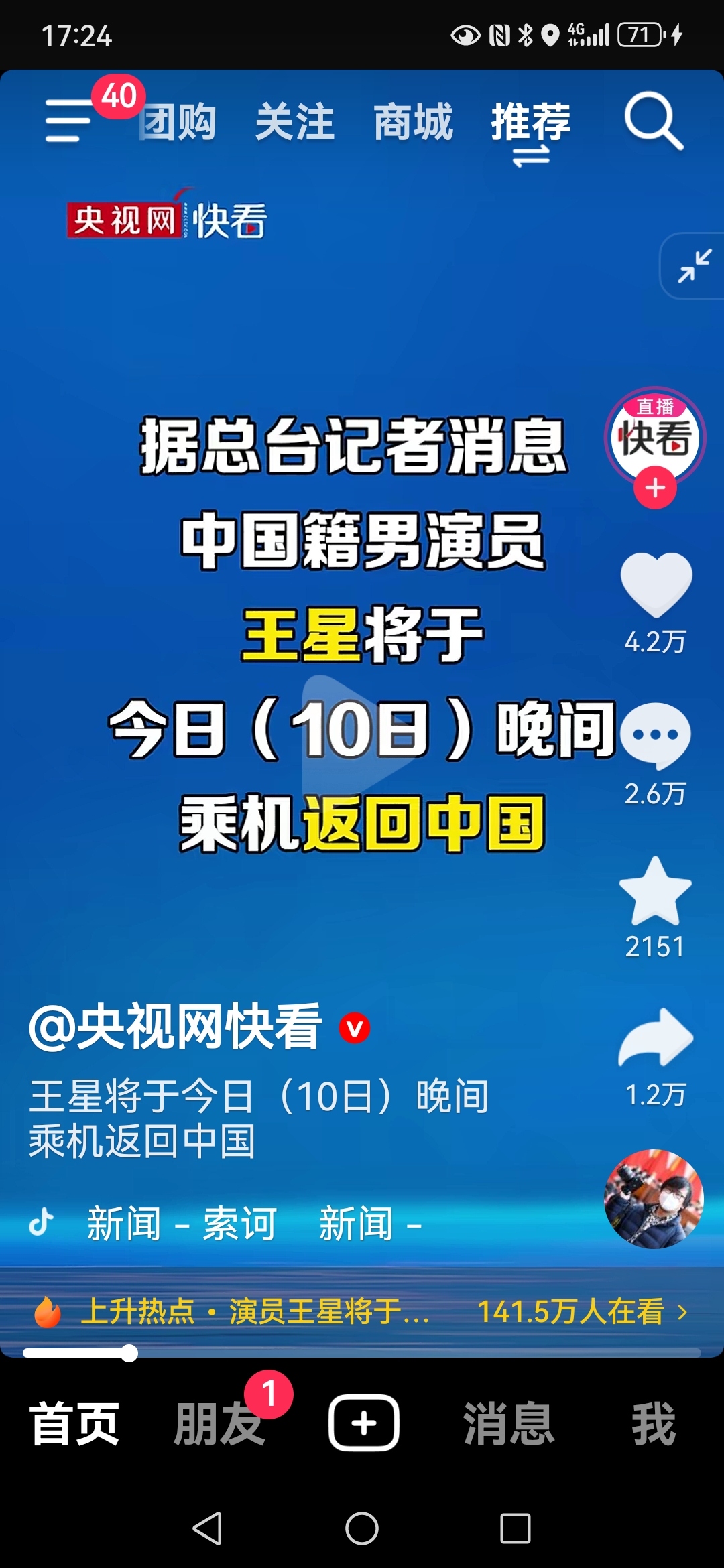Open the comments bubble
The height and width of the screenshot is (1568, 724).
pyautogui.click(x=655, y=736)
